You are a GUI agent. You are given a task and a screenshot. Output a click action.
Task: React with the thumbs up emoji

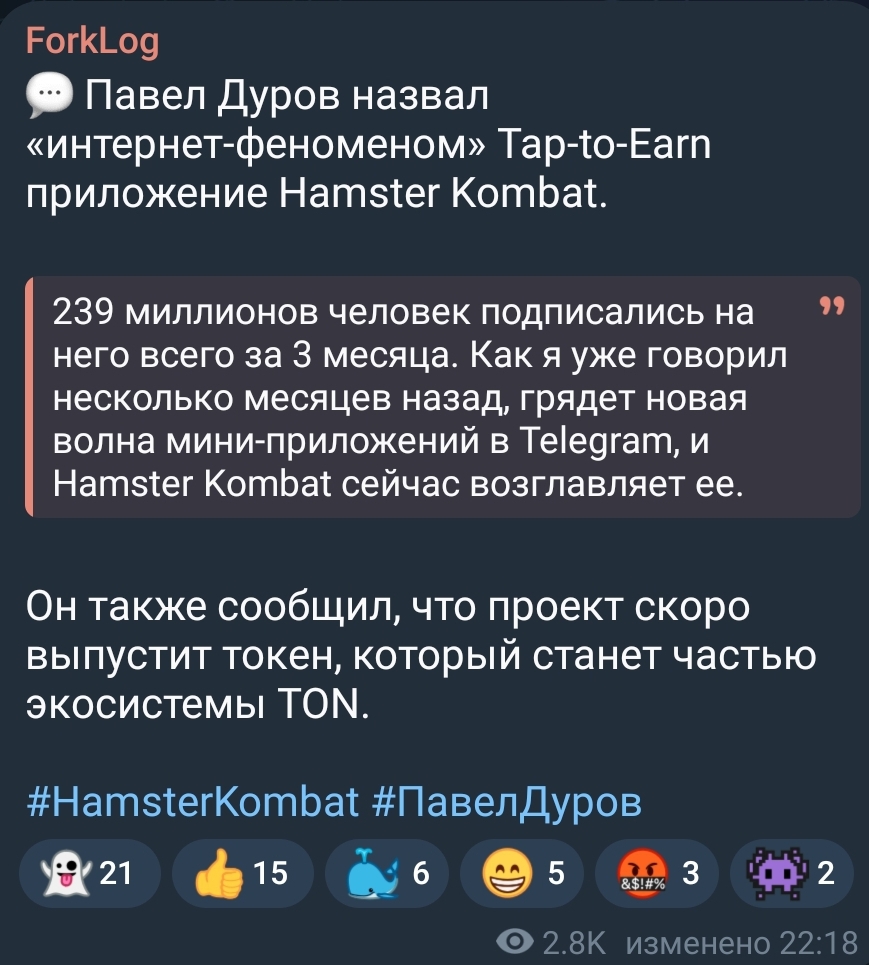point(241,873)
